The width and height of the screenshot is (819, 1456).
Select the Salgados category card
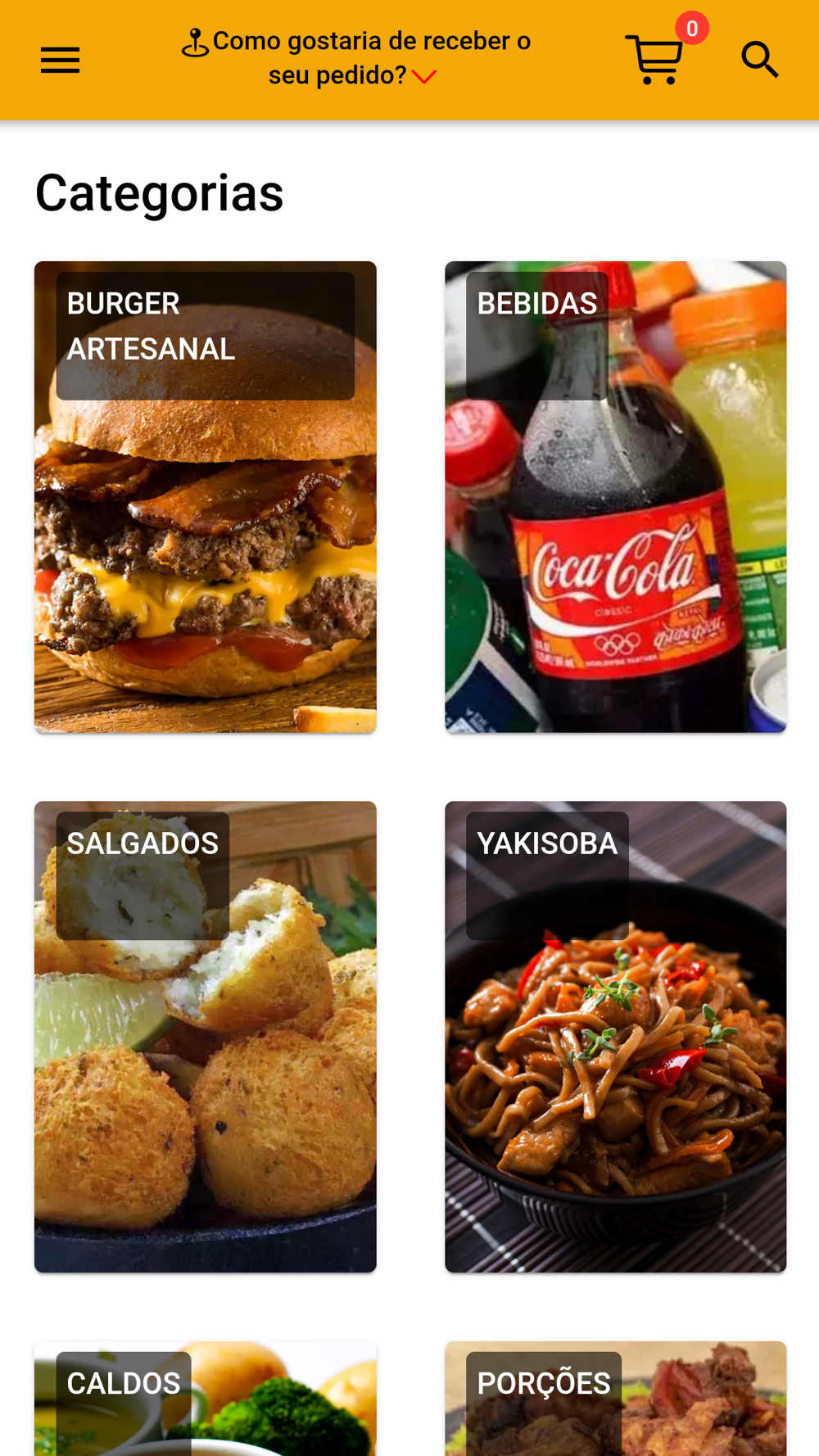(205, 1036)
